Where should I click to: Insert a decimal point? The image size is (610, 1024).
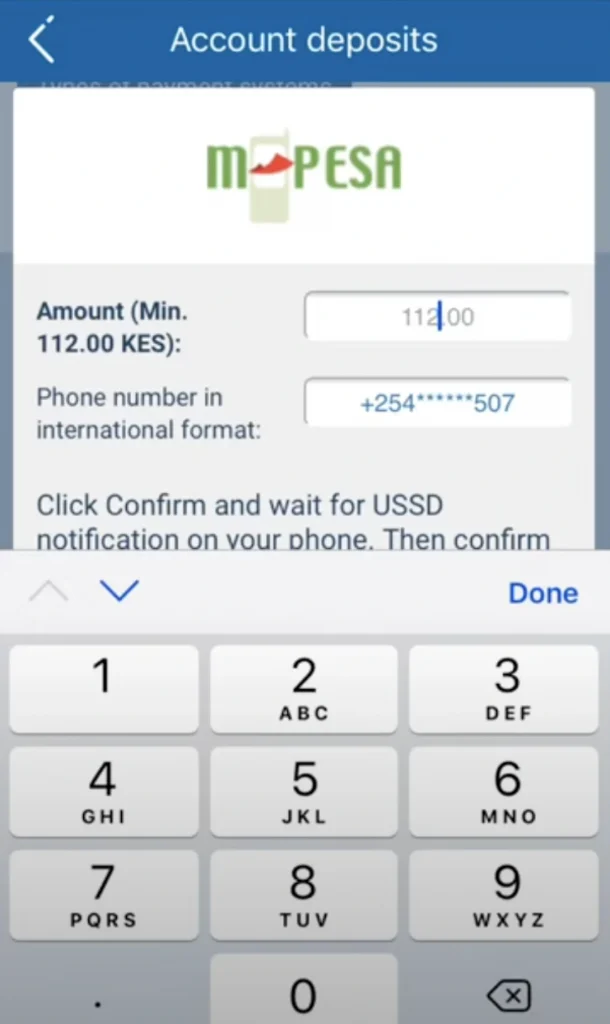tap(103, 993)
